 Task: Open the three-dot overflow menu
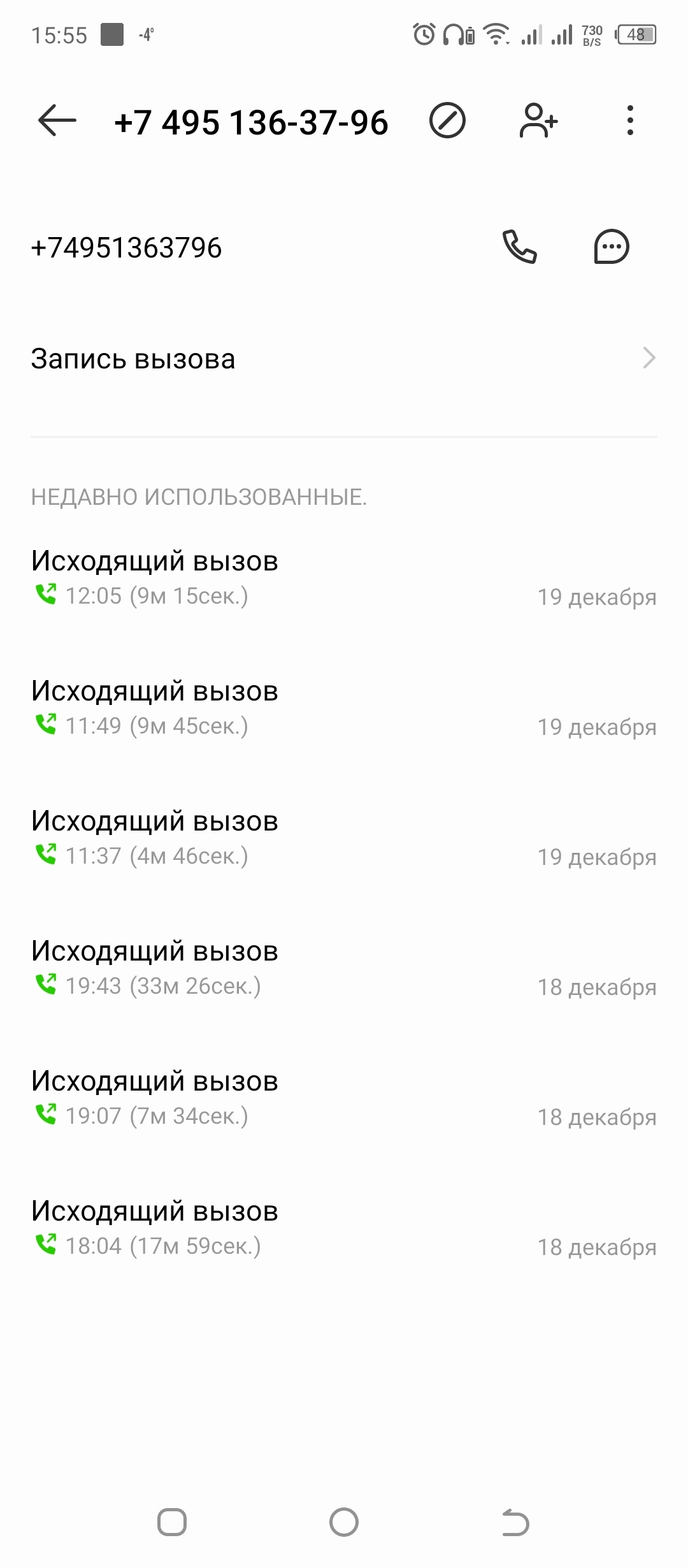[630, 121]
